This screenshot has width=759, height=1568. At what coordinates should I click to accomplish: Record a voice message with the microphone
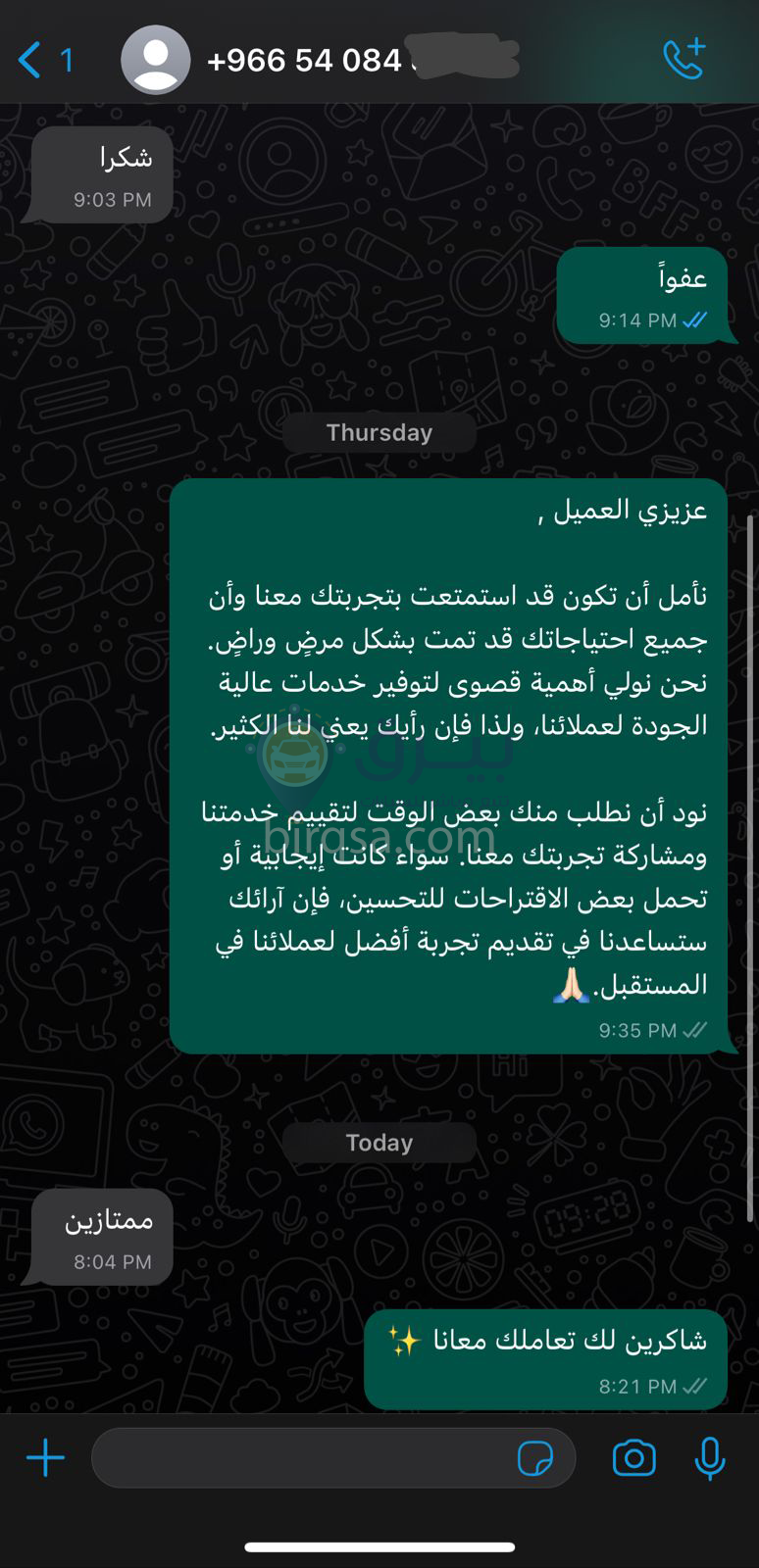click(x=709, y=1458)
